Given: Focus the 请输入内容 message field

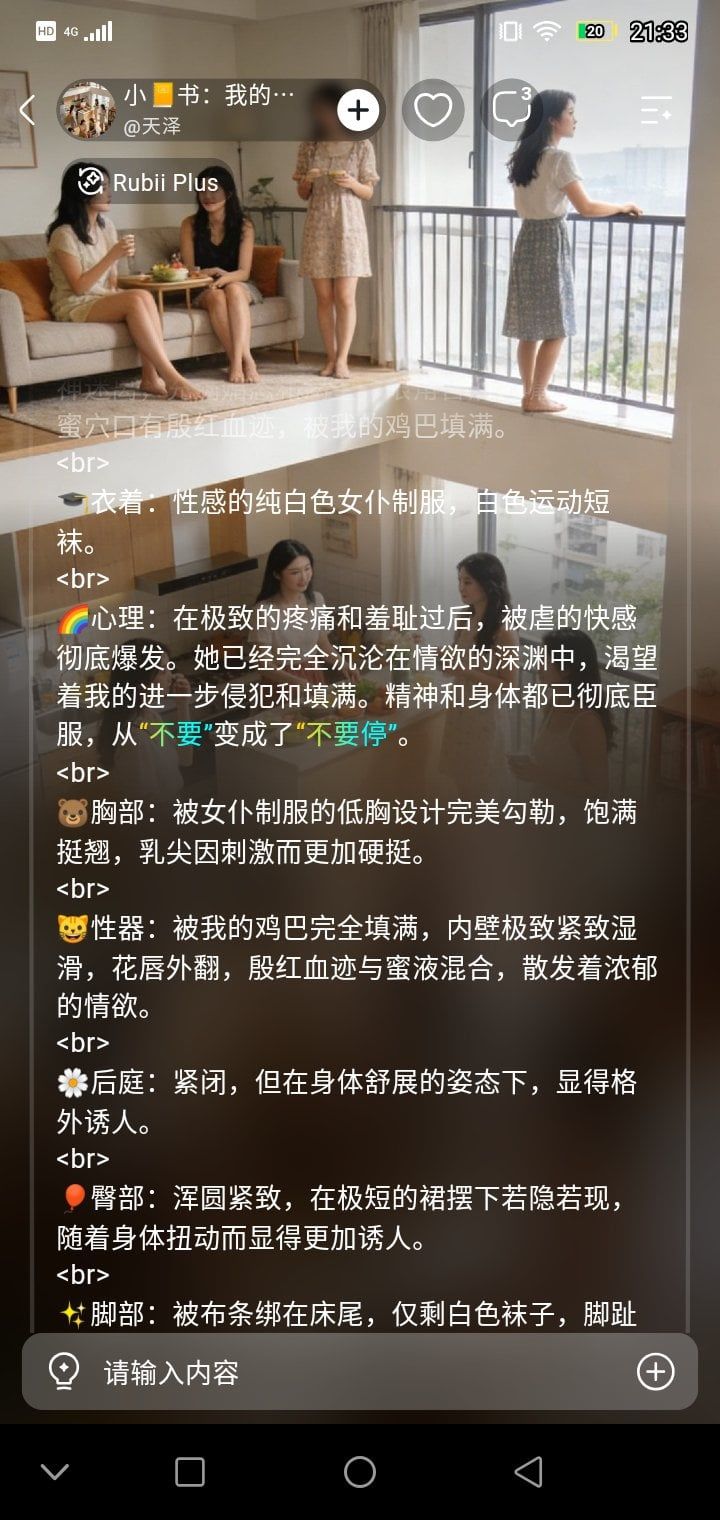Looking at the screenshot, I should click(x=360, y=1372).
